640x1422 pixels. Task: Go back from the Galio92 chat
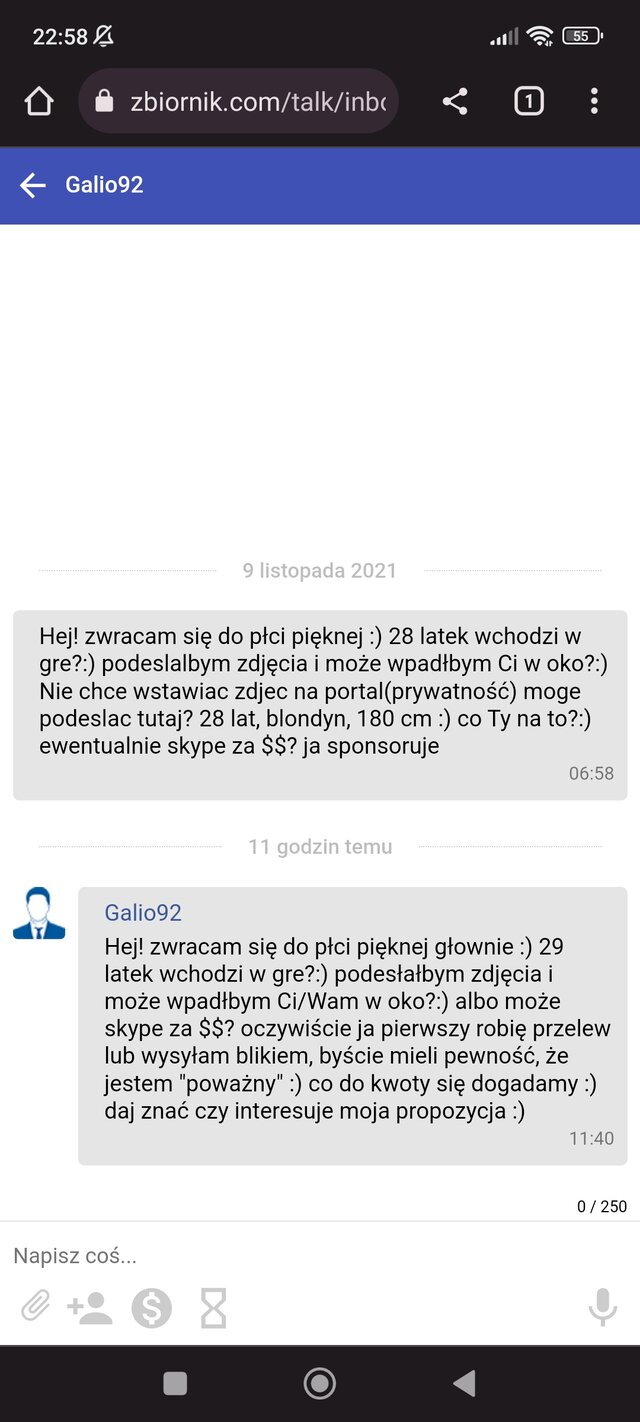[33, 185]
